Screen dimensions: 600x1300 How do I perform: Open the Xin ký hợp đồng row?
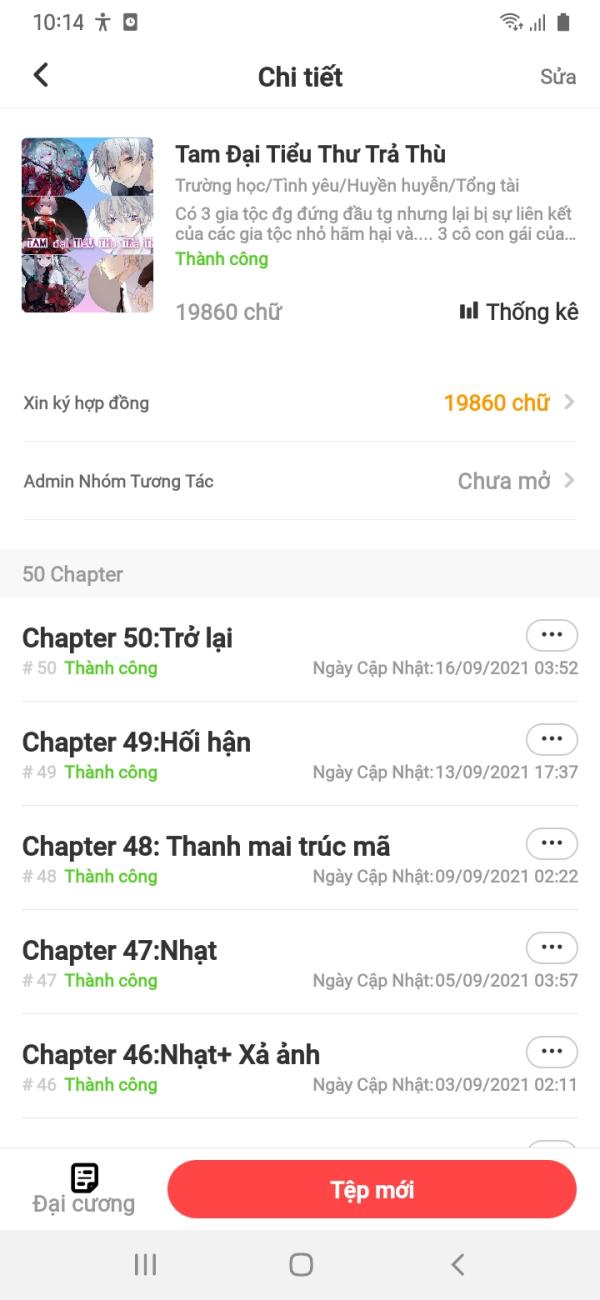[300, 403]
